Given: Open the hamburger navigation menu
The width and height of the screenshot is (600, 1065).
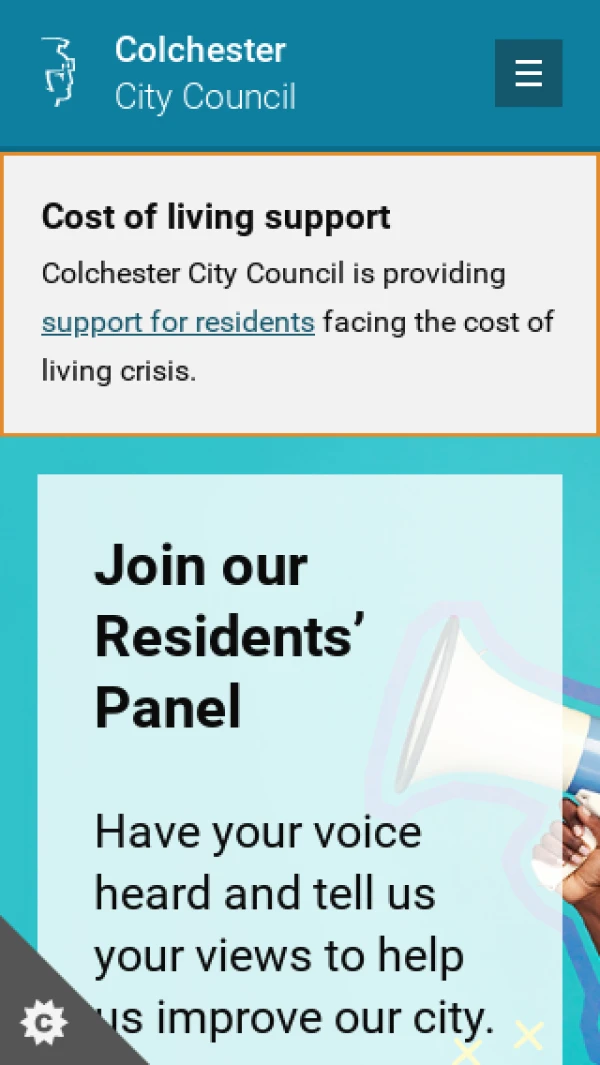Looking at the screenshot, I should click(528, 73).
